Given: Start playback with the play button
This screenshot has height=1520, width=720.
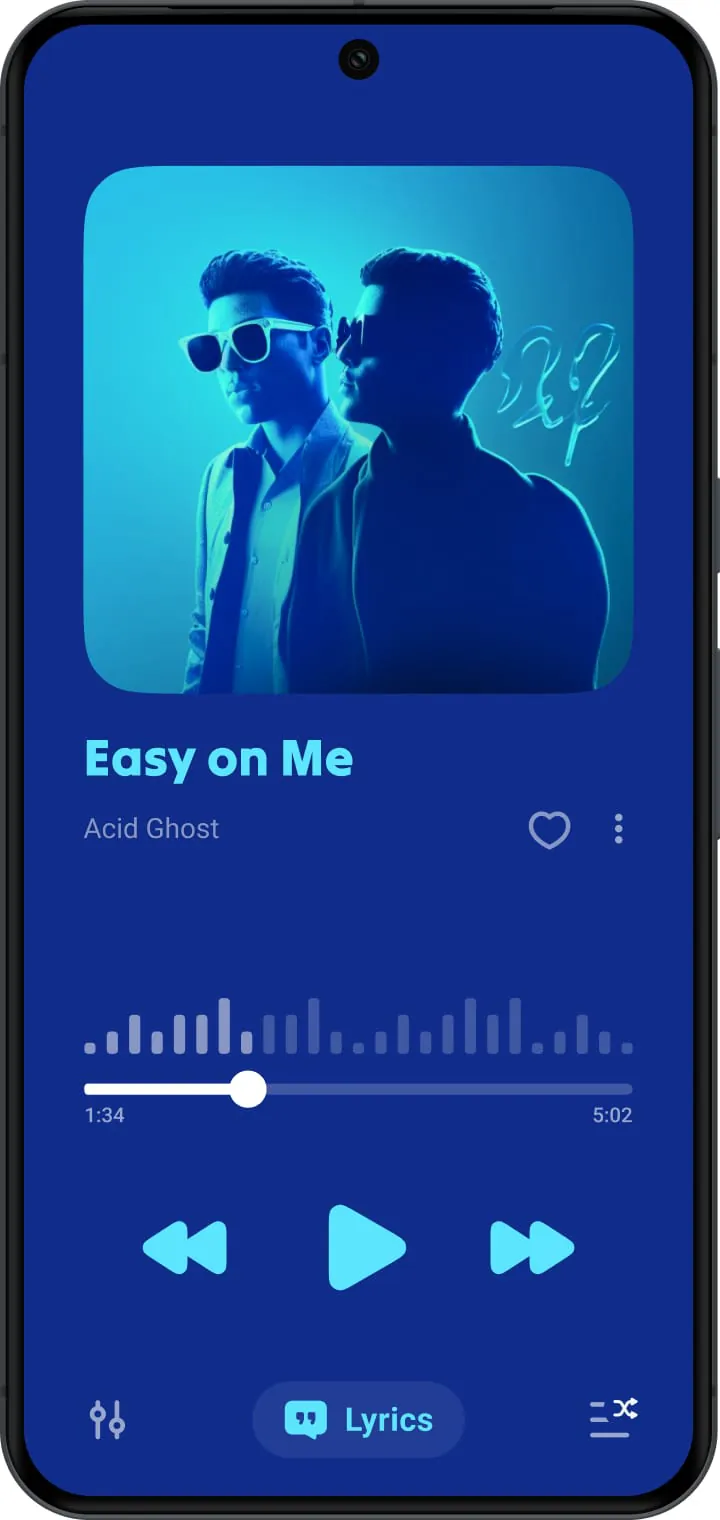Looking at the screenshot, I should tap(366, 1247).
